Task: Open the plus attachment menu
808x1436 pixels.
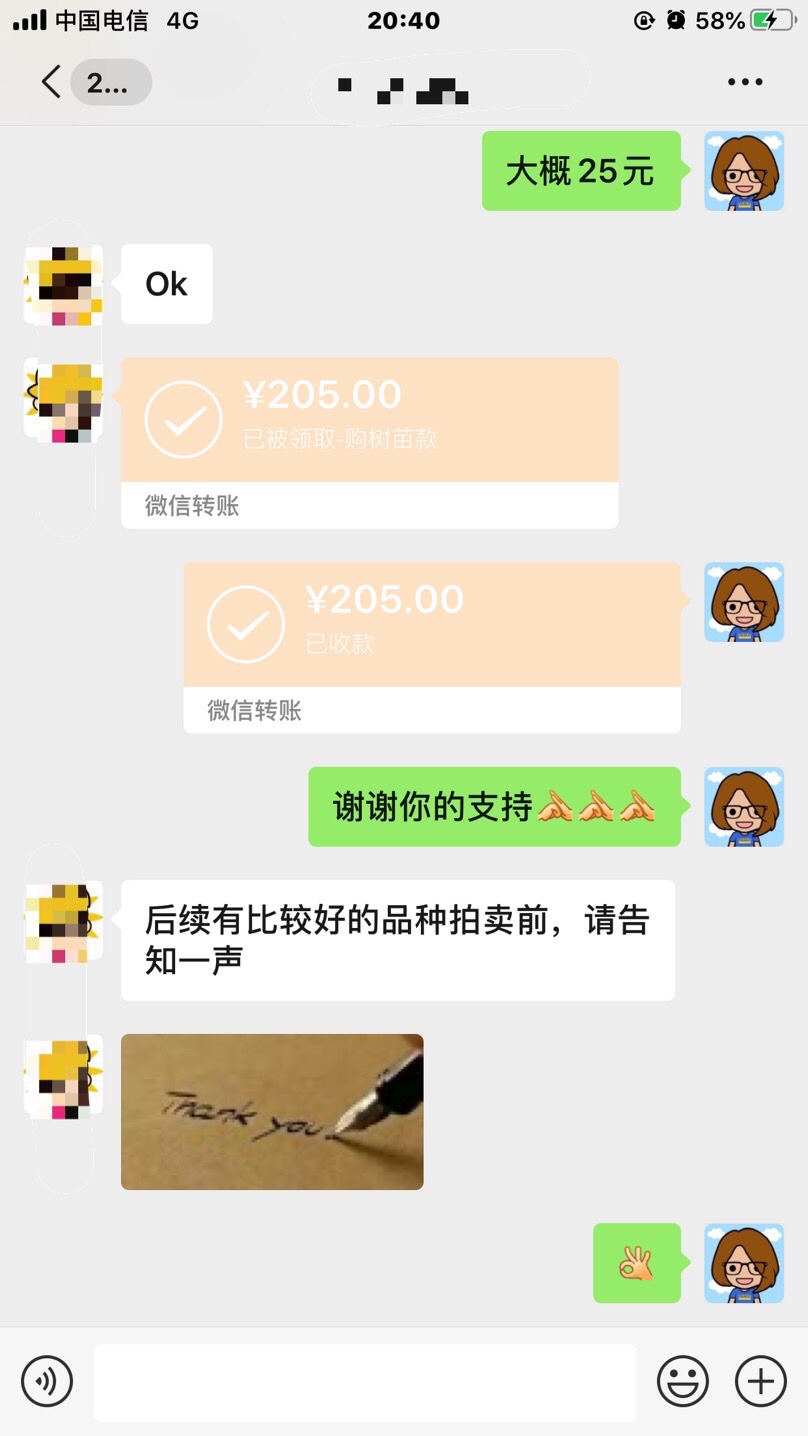Action: pyautogui.click(x=761, y=1382)
